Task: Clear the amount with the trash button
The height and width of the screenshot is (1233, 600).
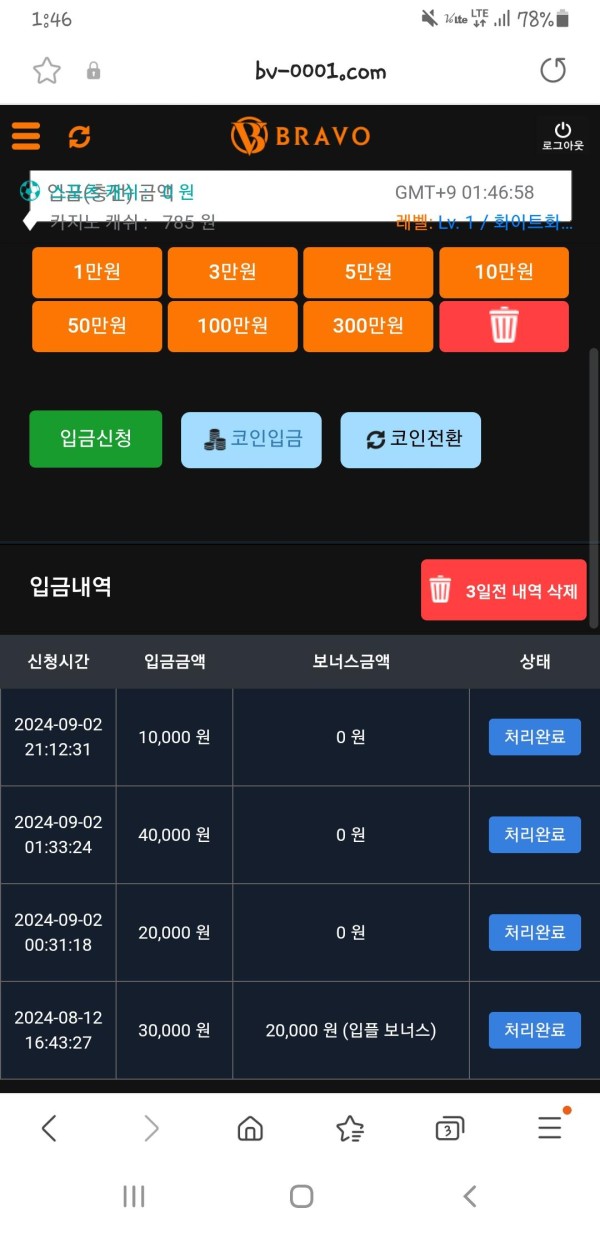Action: [503, 326]
